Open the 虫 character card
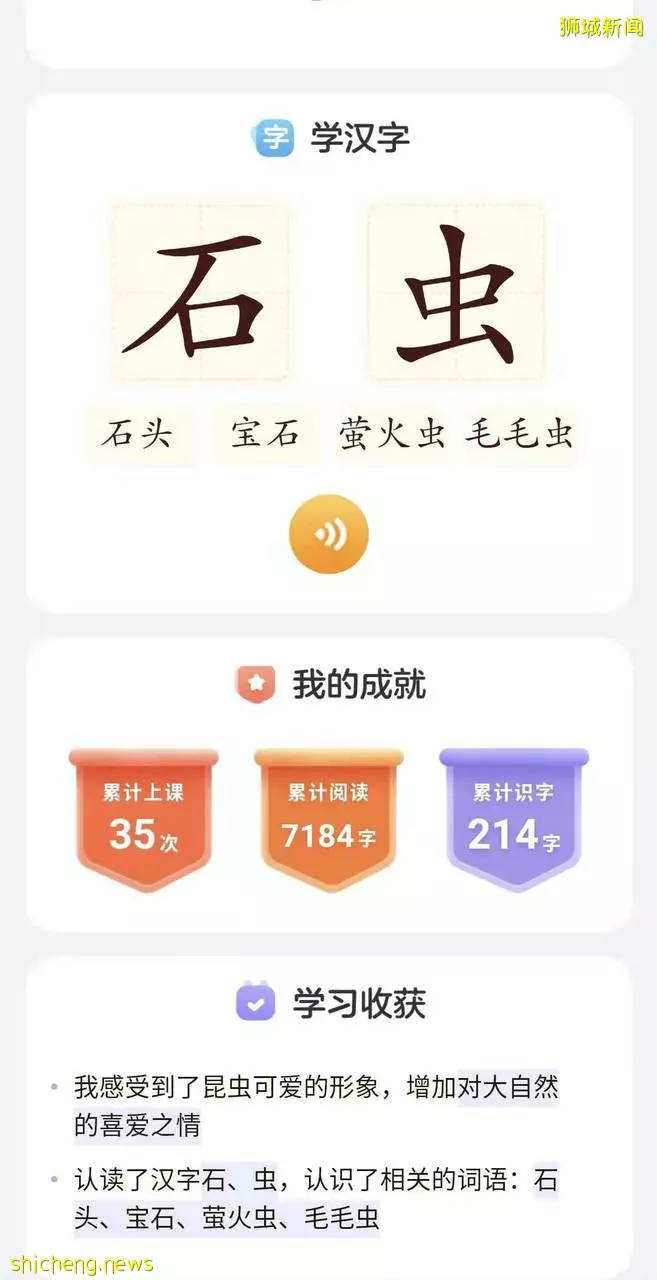 point(456,292)
